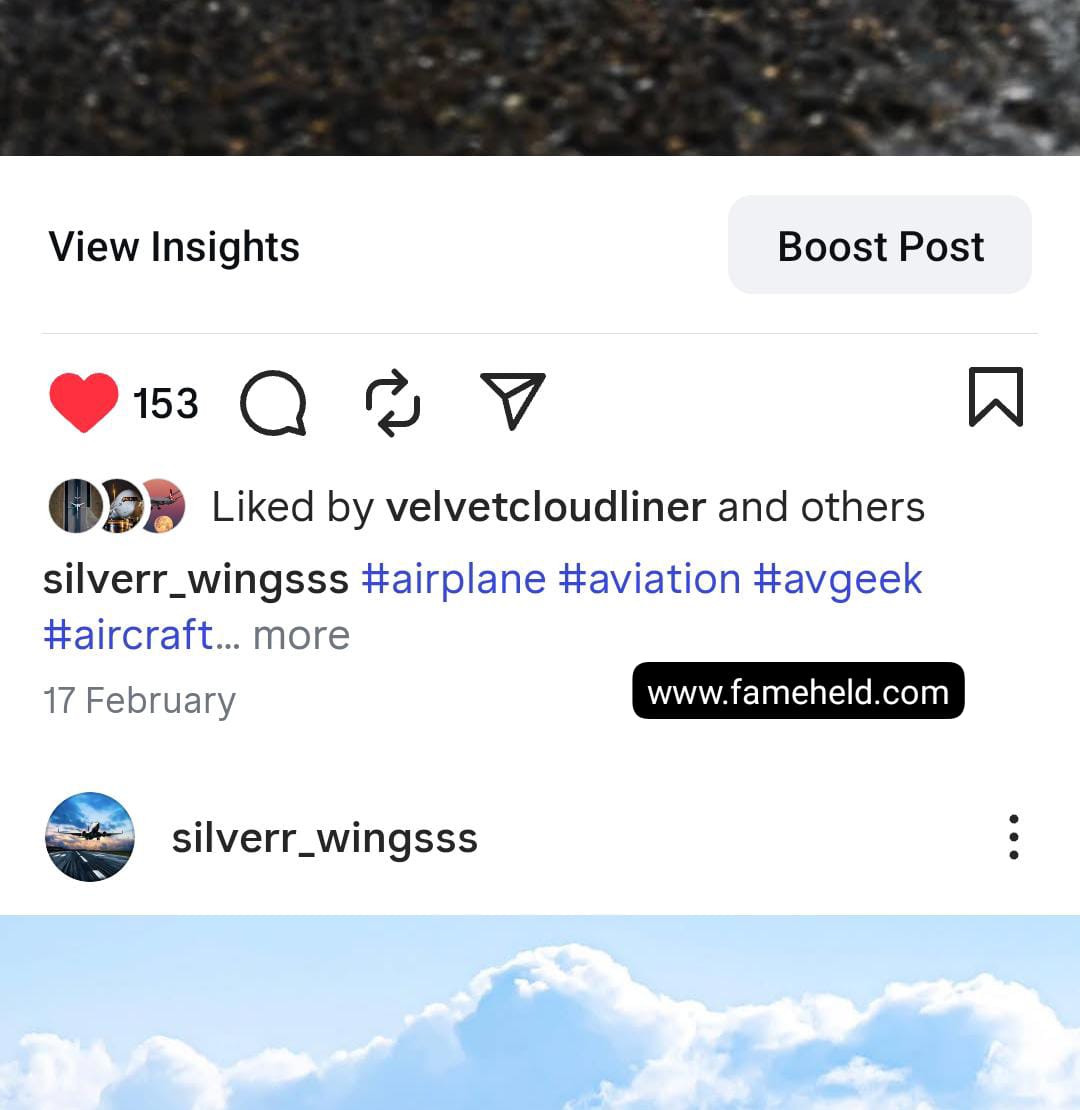Open velvetcloudliner's profile from likes
1080x1110 pixels.
[545, 507]
